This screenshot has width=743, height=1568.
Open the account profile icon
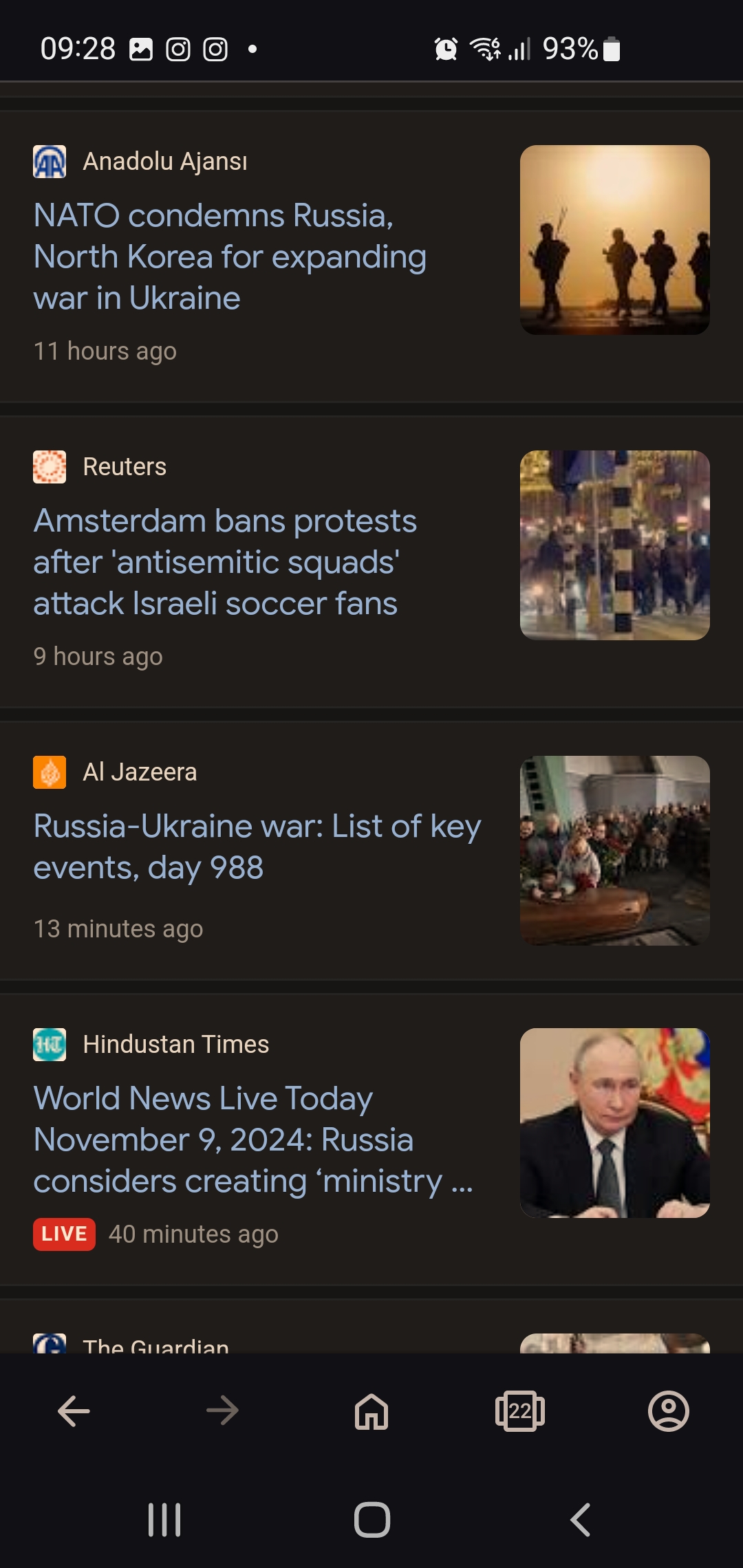[669, 1411]
